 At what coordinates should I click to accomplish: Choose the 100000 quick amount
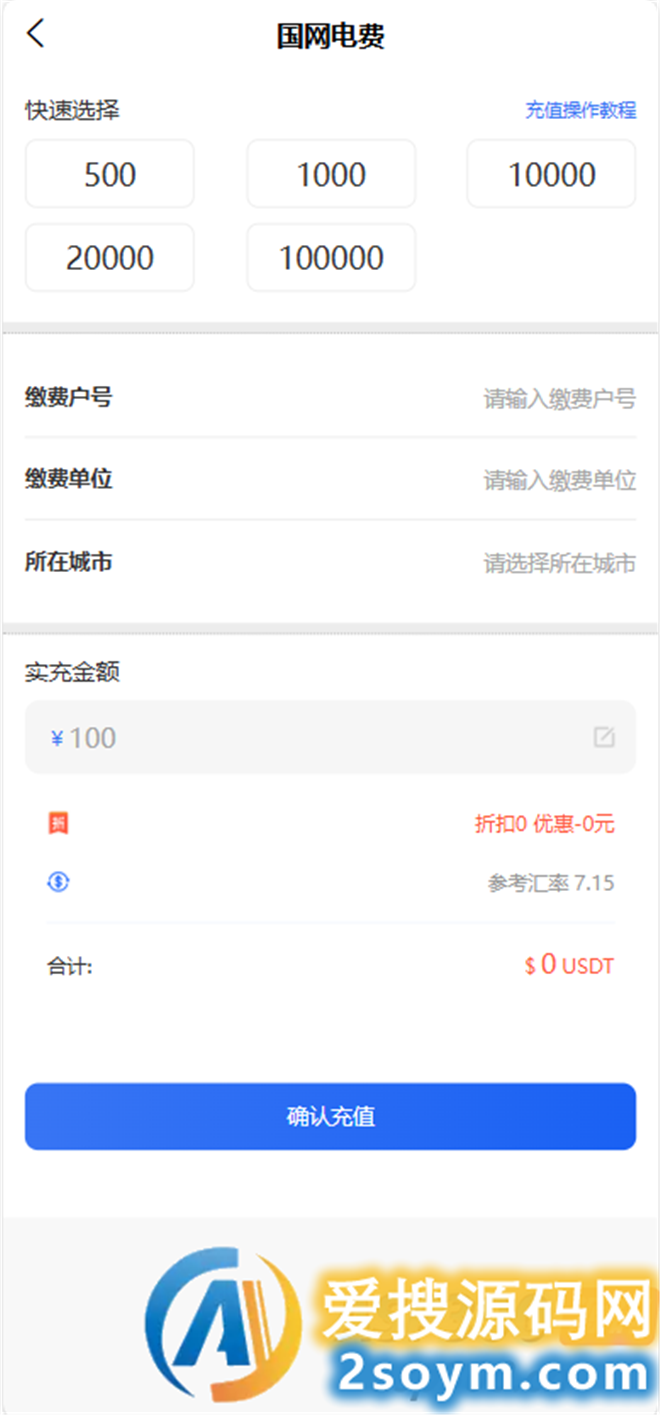pos(331,258)
